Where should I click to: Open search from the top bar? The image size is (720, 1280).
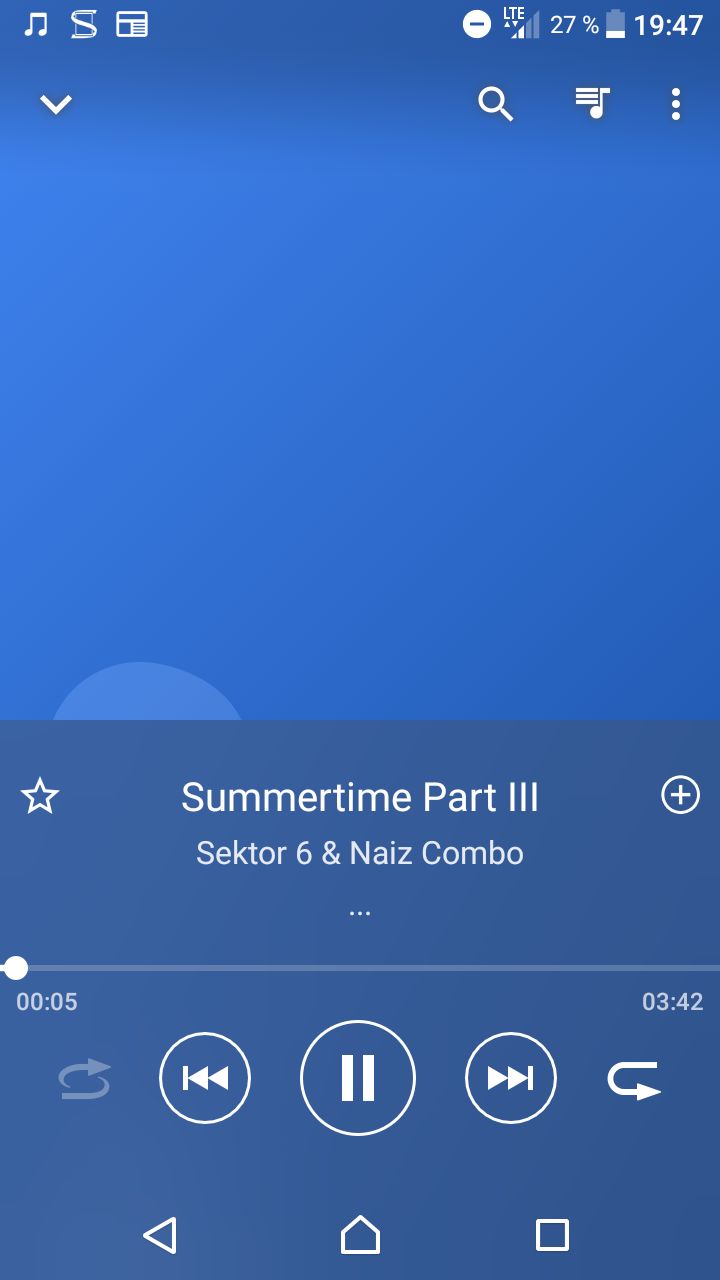pyautogui.click(x=495, y=104)
